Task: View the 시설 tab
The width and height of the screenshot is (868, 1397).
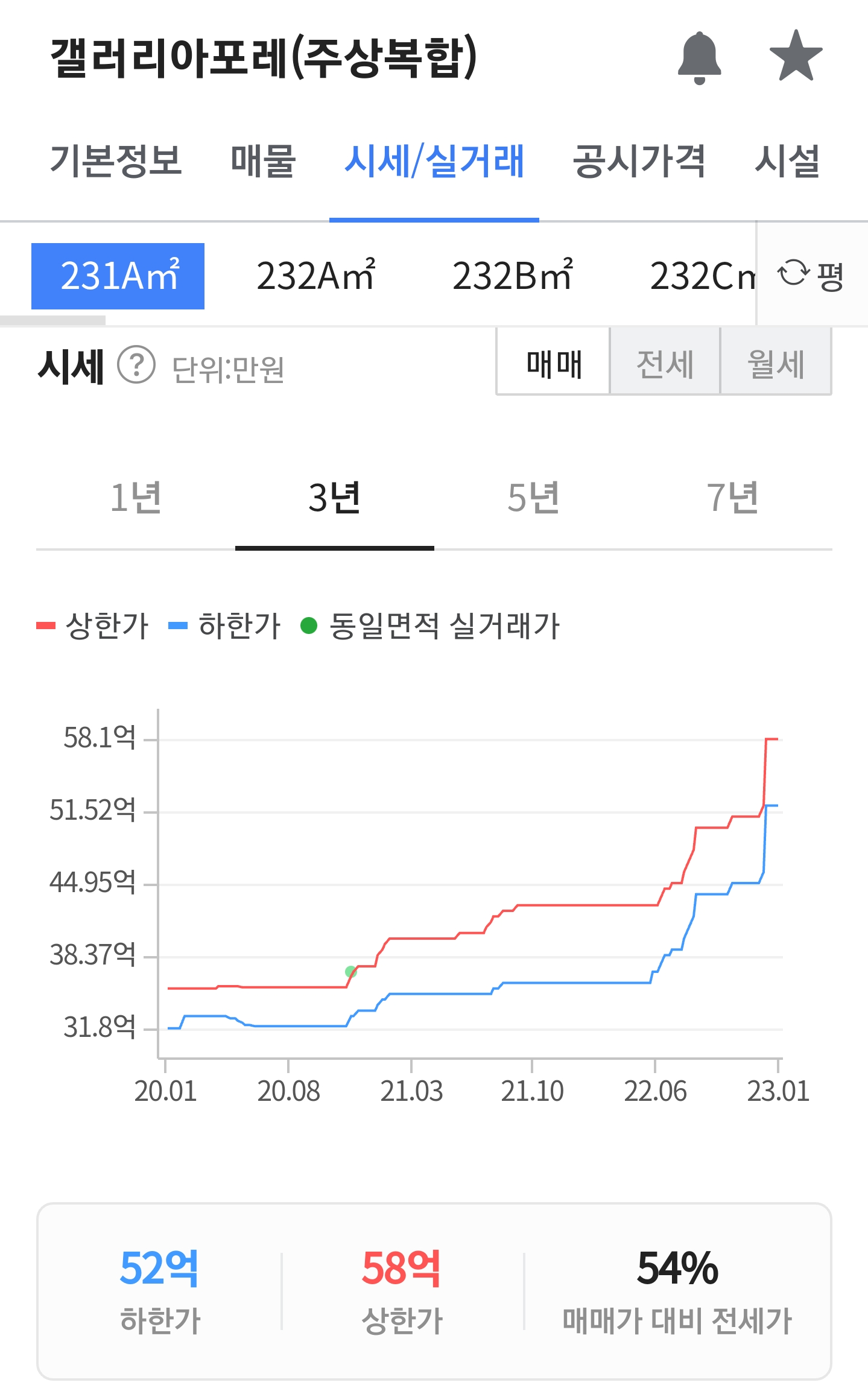Action: click(787, 161)
